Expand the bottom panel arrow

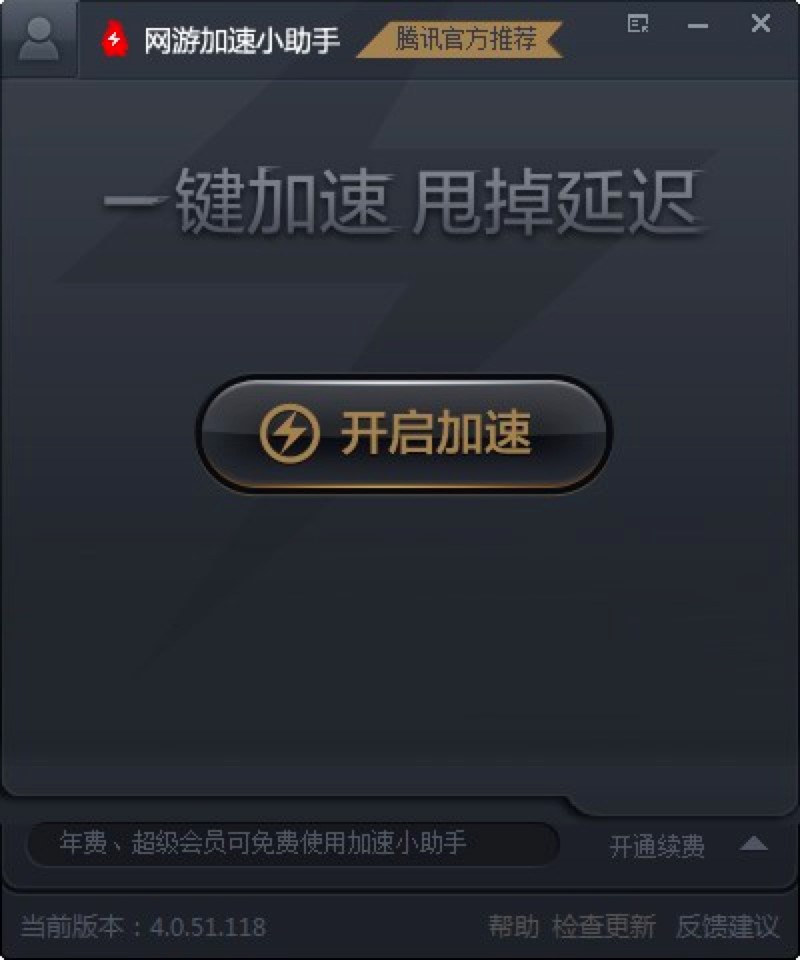(753, 845)
